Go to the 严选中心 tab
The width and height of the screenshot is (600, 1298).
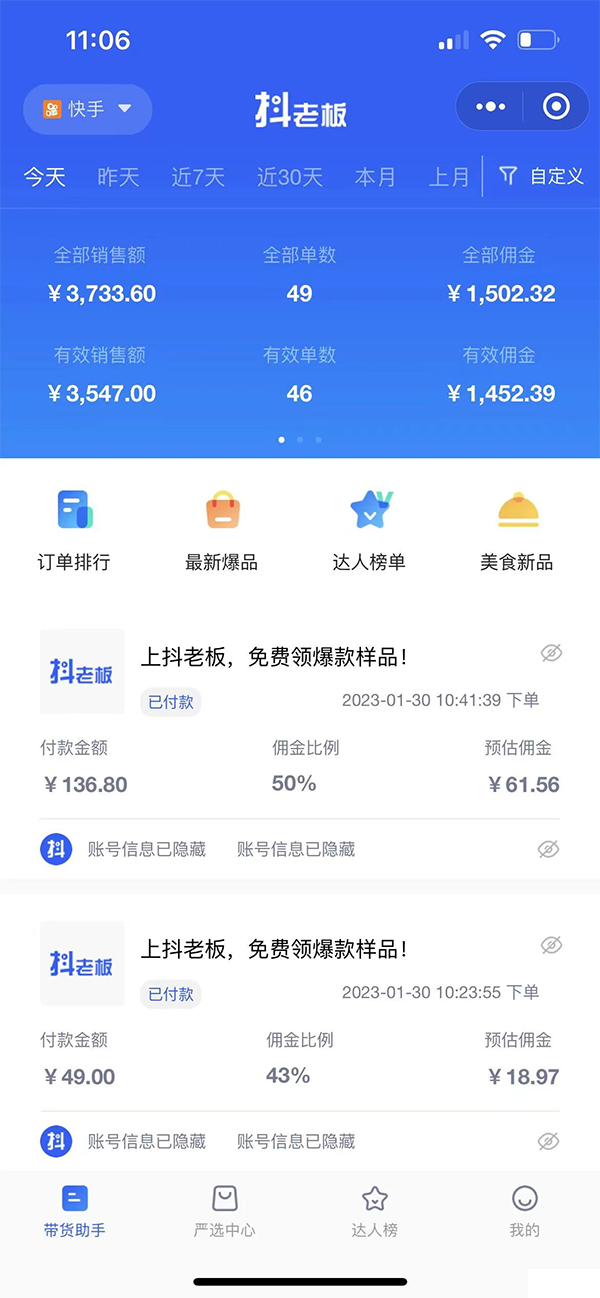[x=224, y=1212]
